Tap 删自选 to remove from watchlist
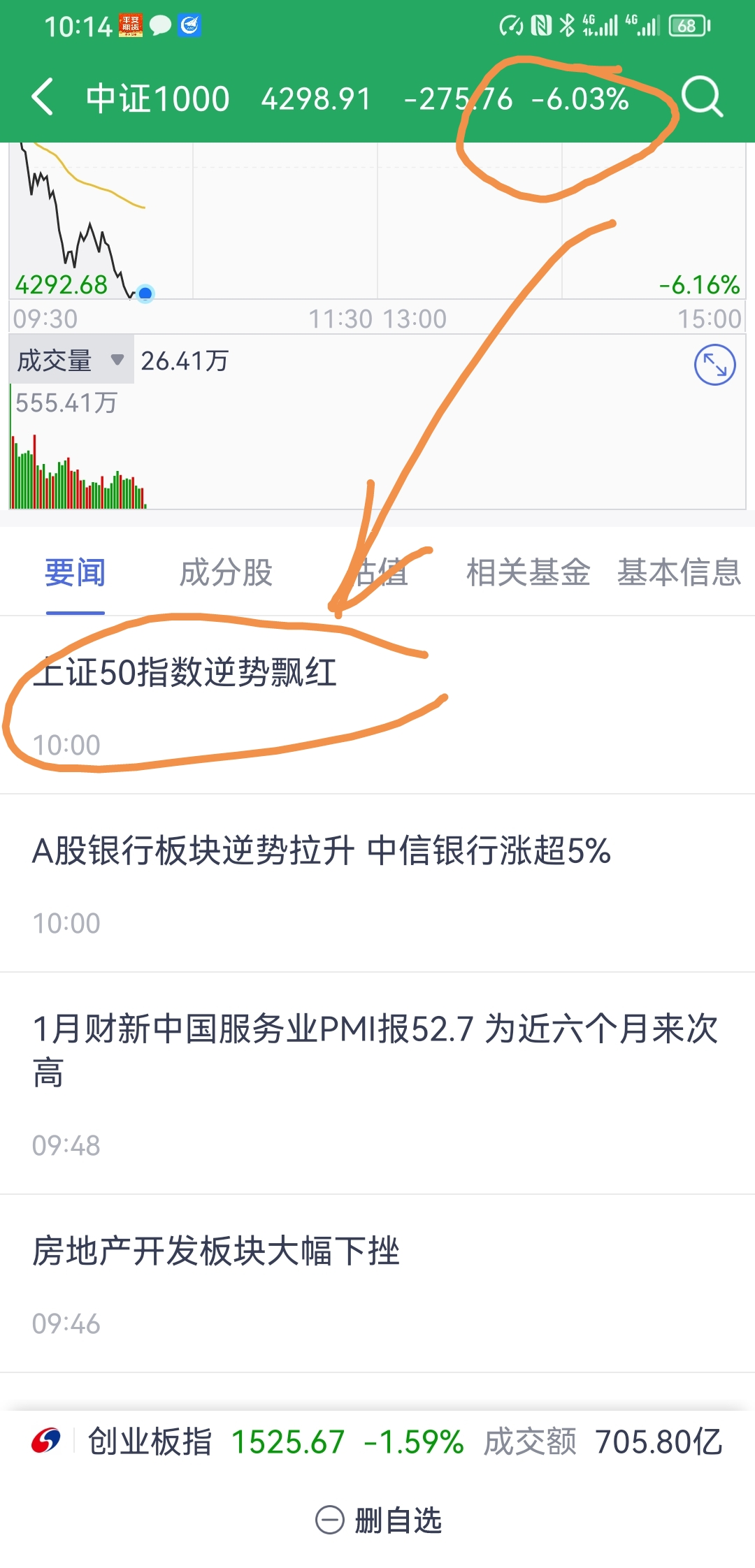 coord(379,1520)
